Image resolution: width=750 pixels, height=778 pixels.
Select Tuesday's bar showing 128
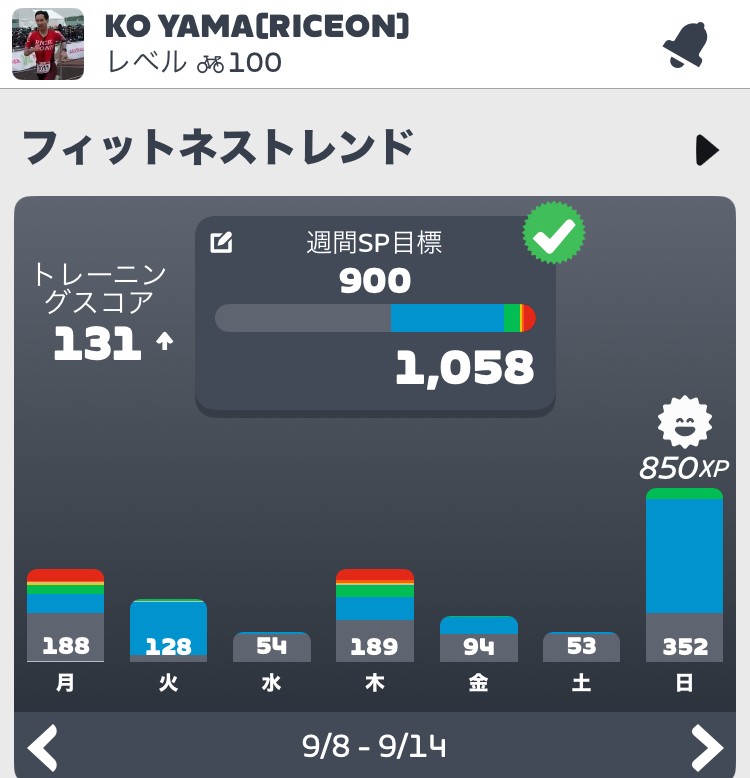point(169,632)
